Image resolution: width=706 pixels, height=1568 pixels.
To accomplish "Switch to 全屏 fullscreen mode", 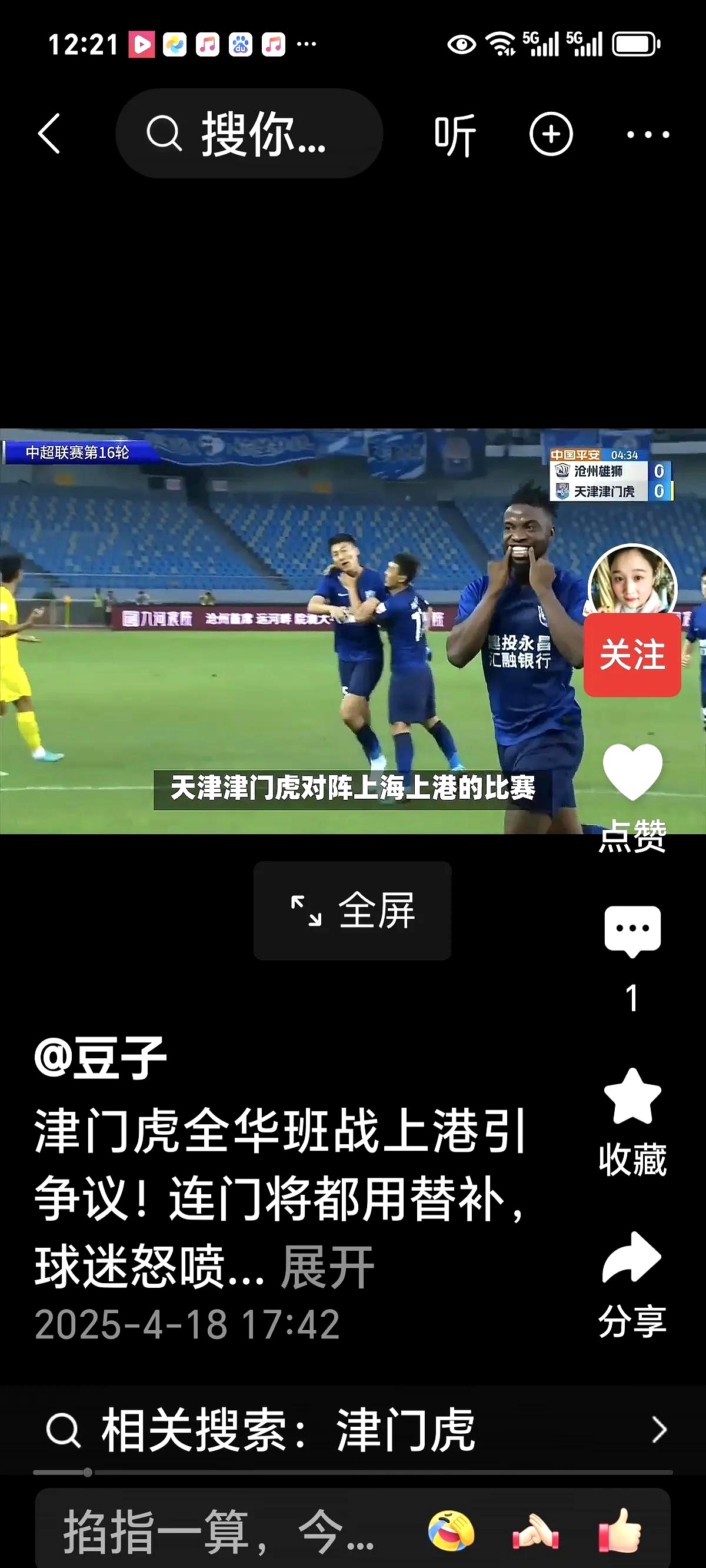I will (352, 911).
